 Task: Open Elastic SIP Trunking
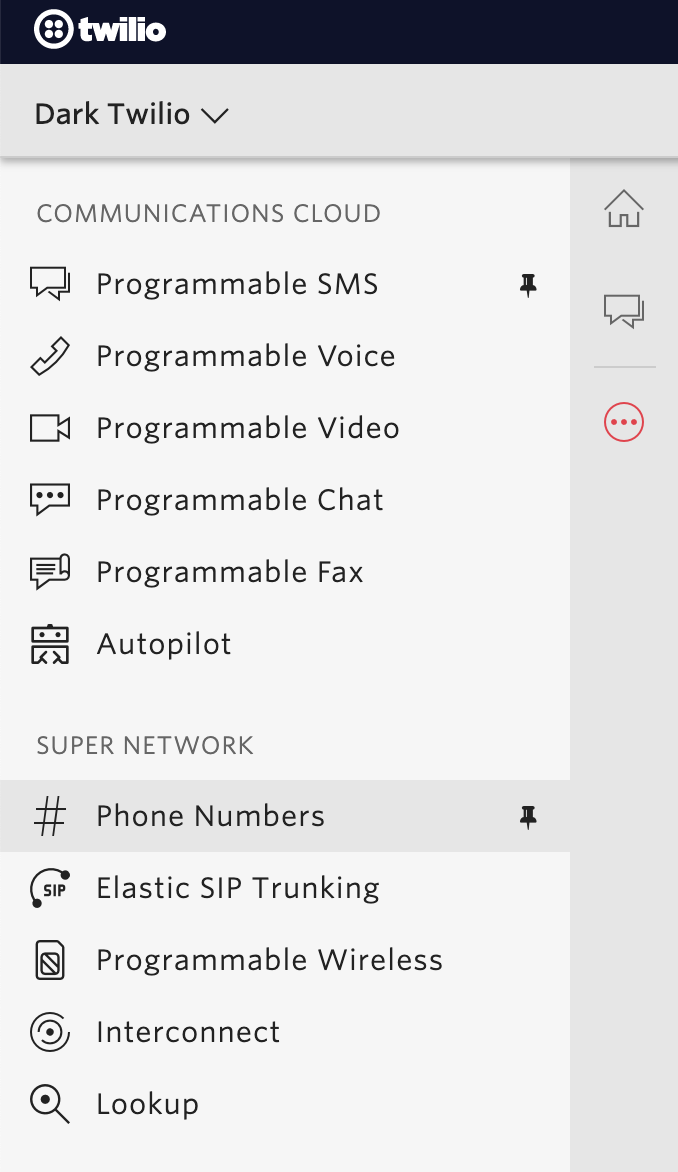point(237,888)
